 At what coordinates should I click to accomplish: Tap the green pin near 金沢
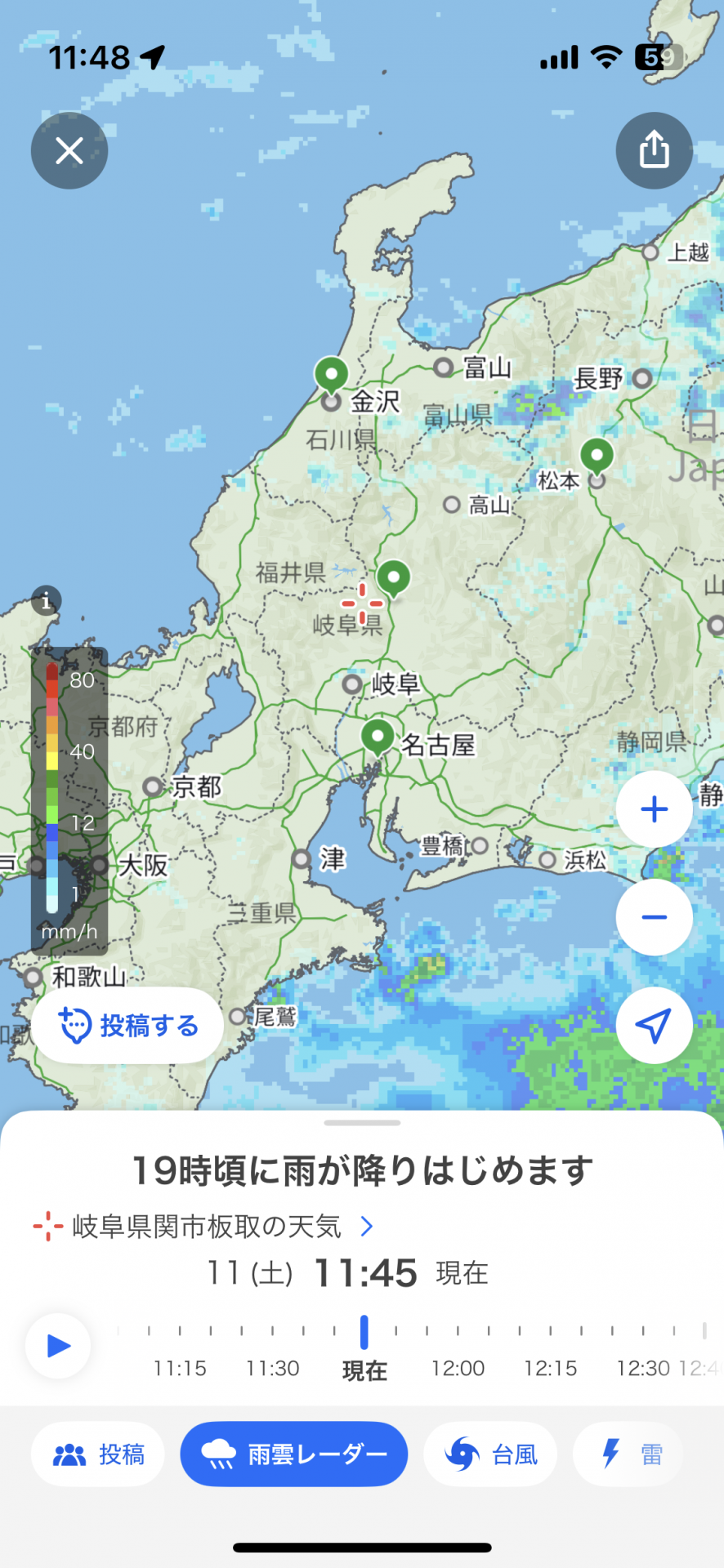pos(331,374)
